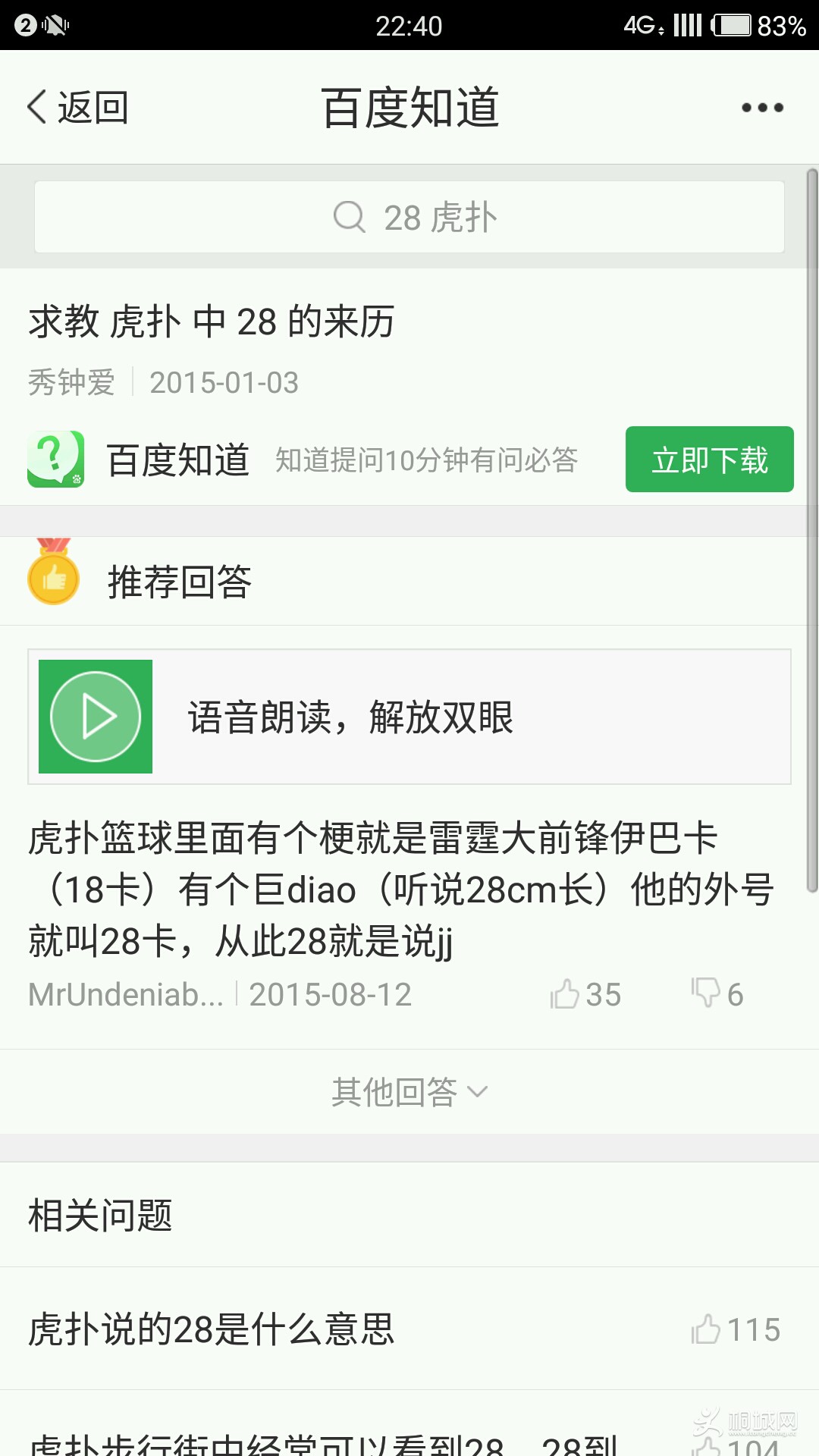The image size is (819, 1456).
Task: Open related question 虎扑说的28是什么意思
Action: [x=212, y=1329]
